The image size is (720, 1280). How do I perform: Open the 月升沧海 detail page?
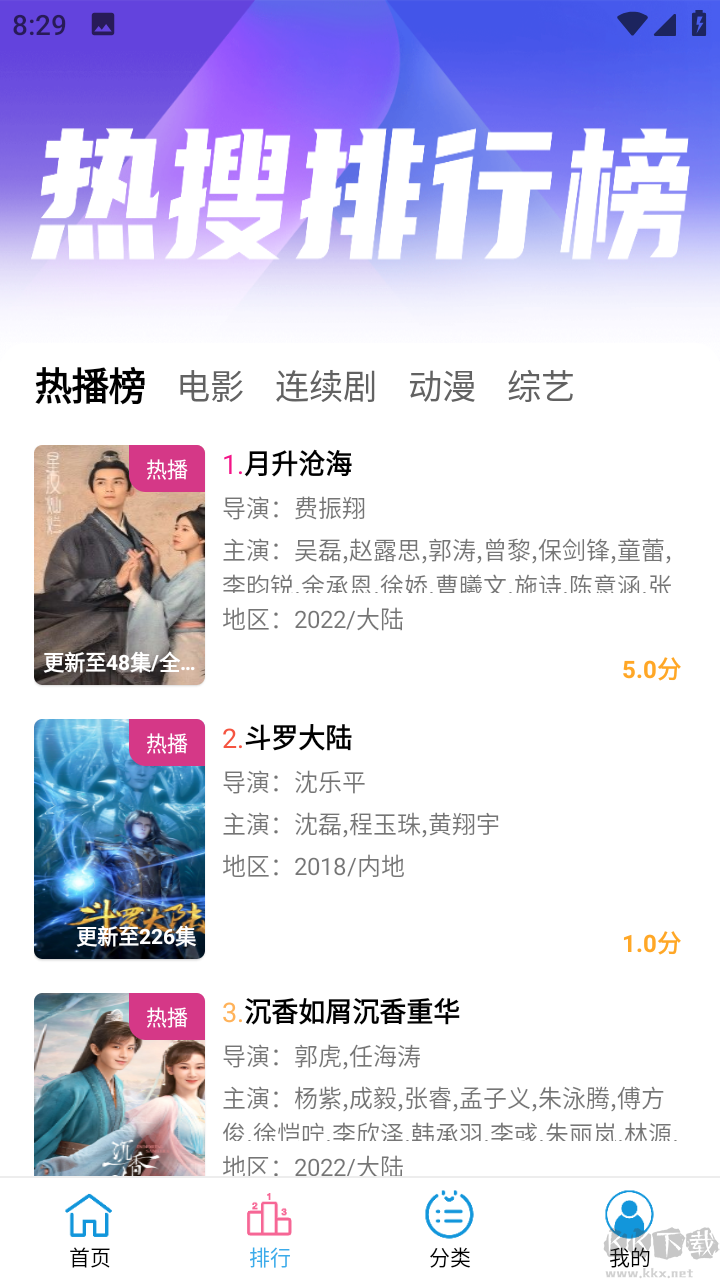point(297,465)
